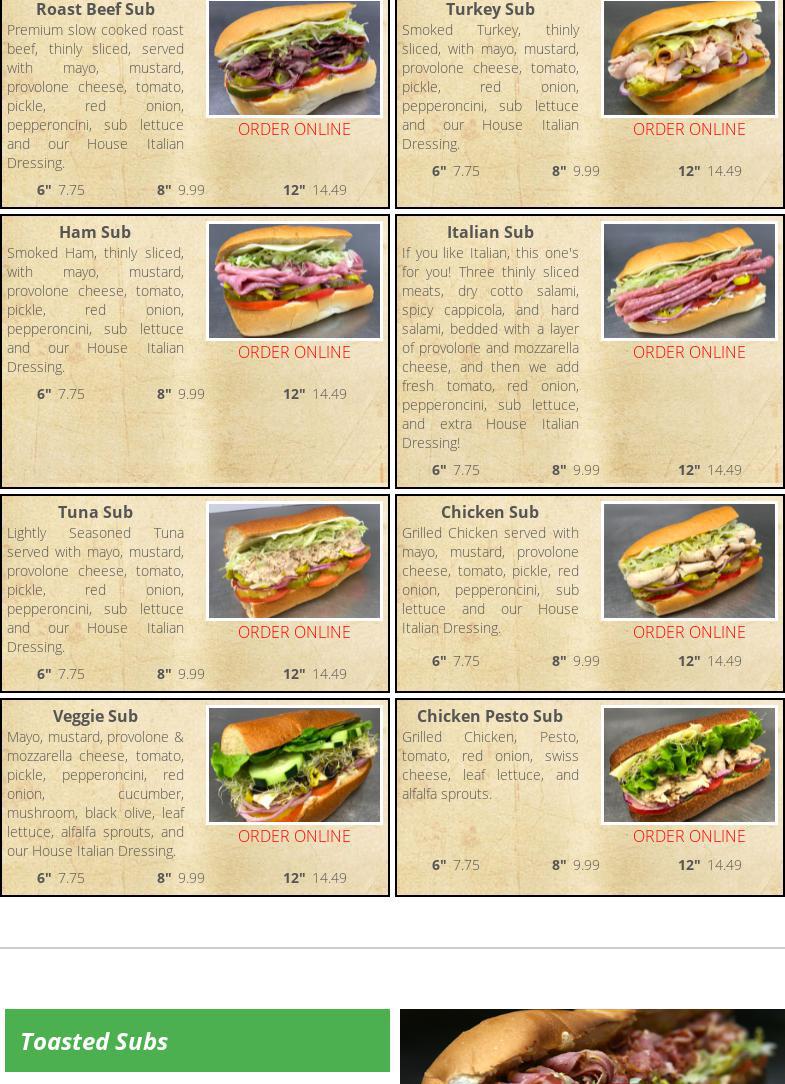Image resolution: width=785 pixels, height=1084 pixels.
Task: Order the Tuna Sub online
Action: (x=294, y=632)
